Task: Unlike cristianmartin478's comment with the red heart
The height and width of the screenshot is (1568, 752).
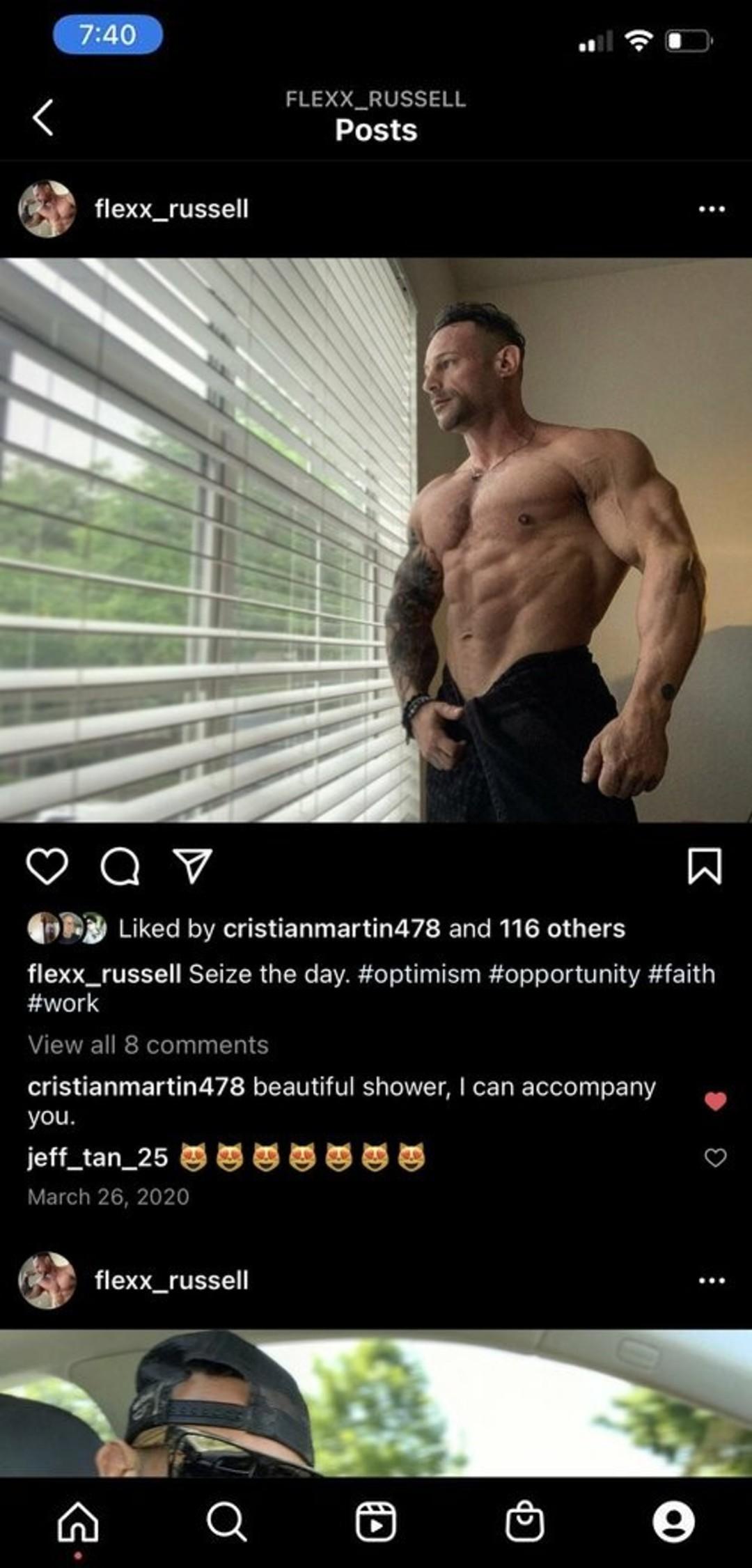Action: [715, 1101]
